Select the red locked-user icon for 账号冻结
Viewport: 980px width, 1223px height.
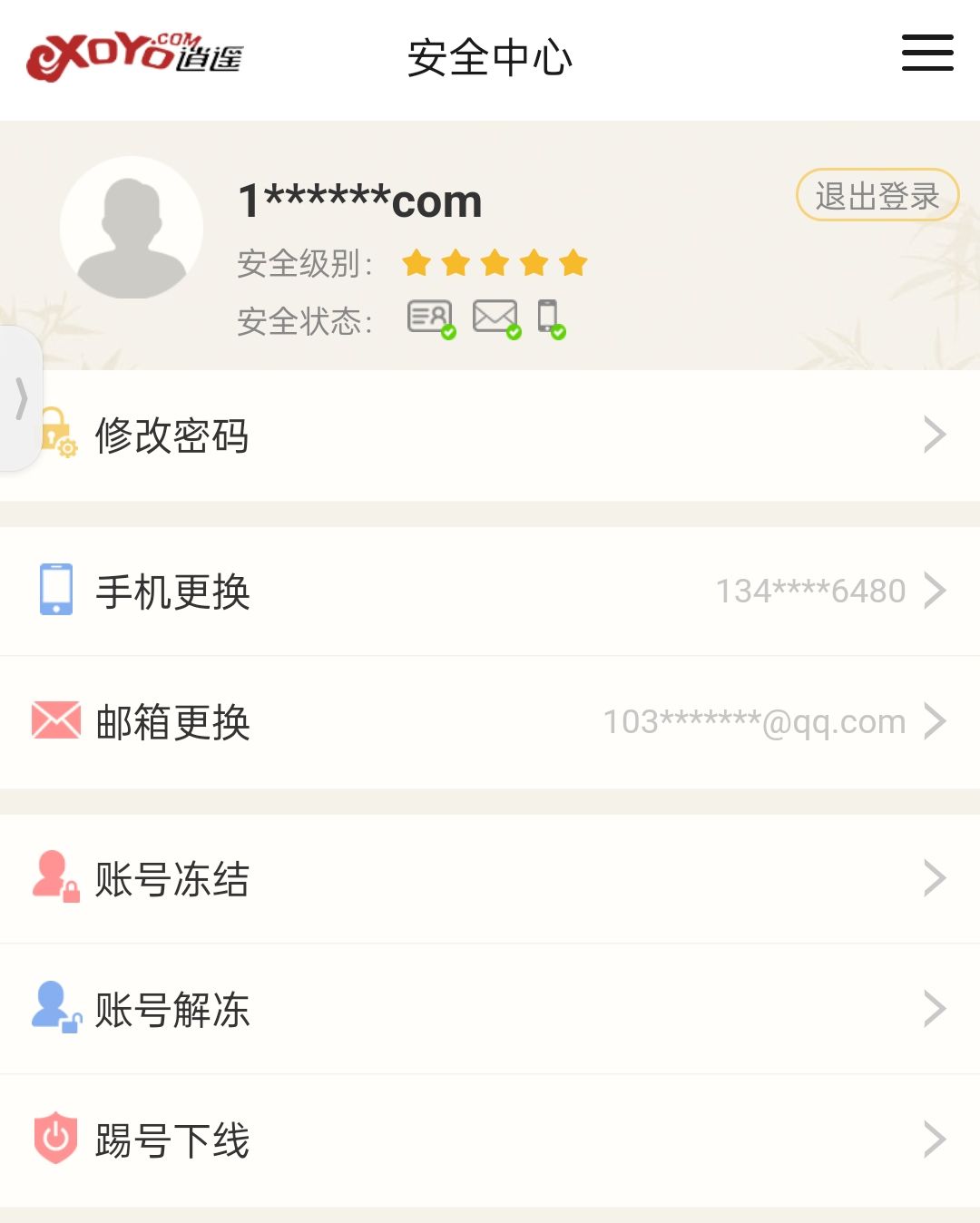(x=54, y=878)
